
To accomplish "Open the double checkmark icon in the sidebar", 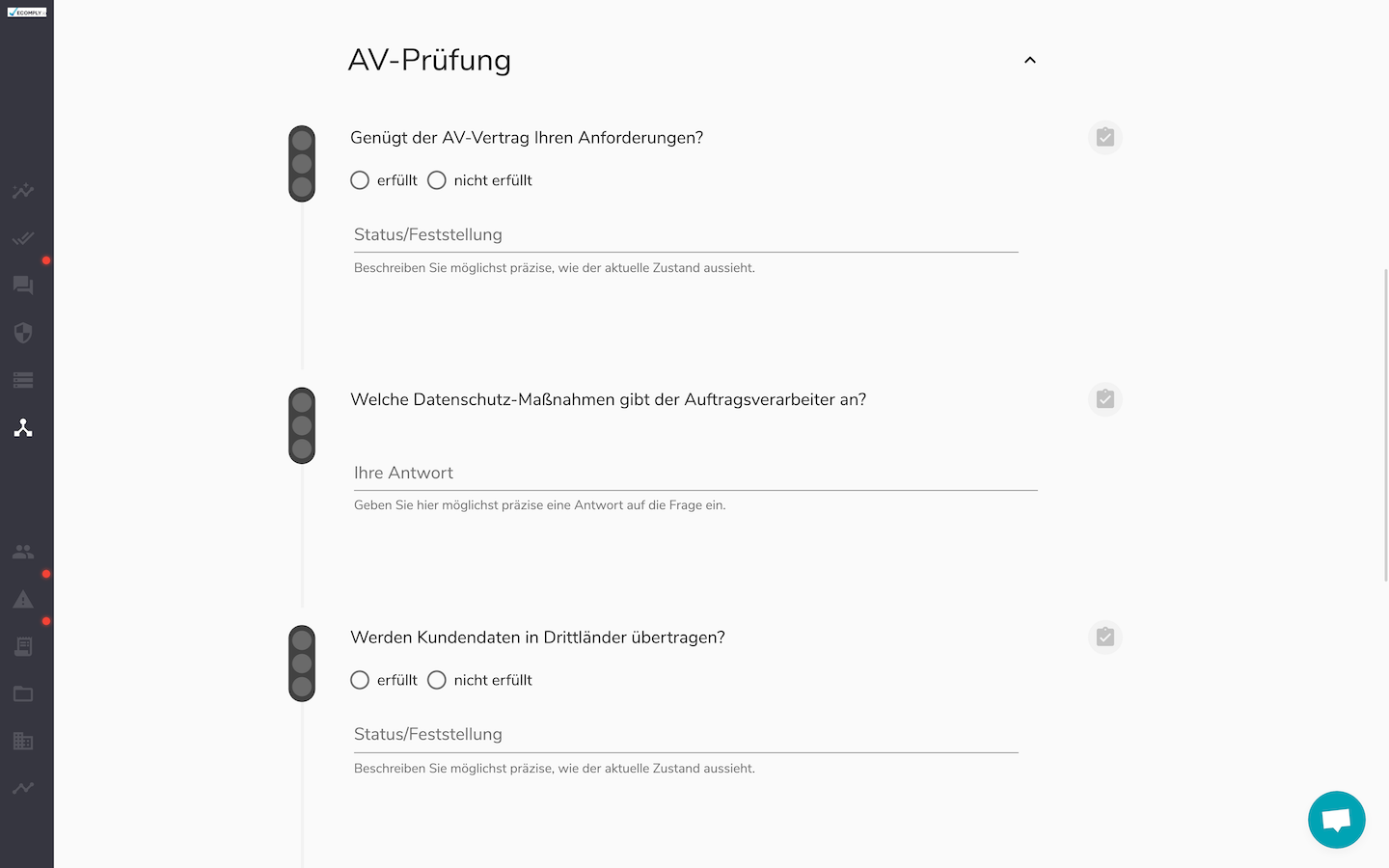I will [x=23, y=238].
